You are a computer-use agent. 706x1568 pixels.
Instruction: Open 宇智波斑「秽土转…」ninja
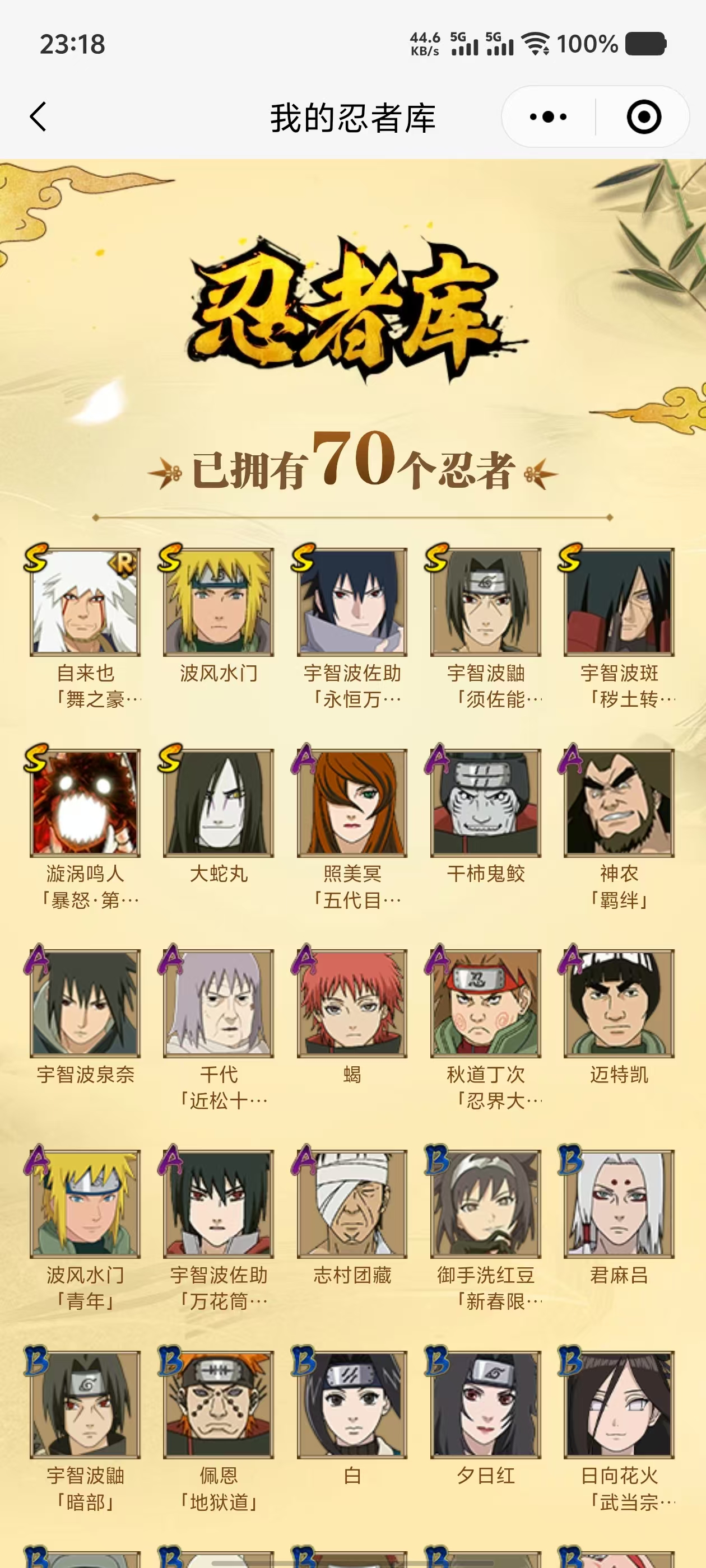coord(619,602)
